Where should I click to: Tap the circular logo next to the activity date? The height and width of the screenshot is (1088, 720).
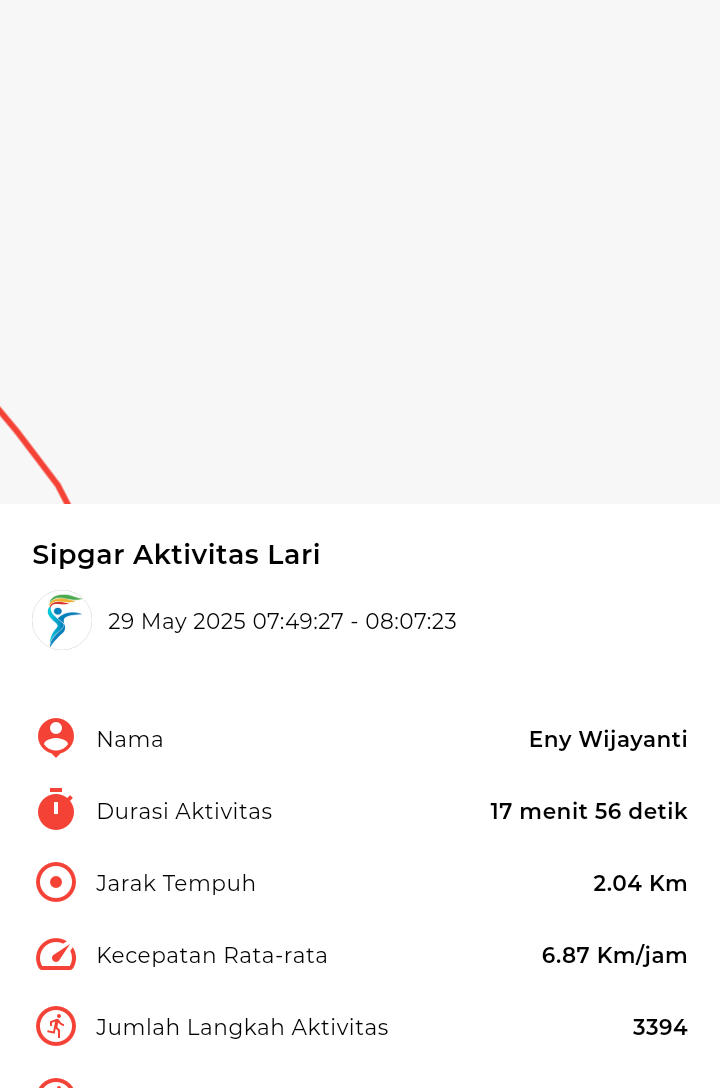[61, 620]
